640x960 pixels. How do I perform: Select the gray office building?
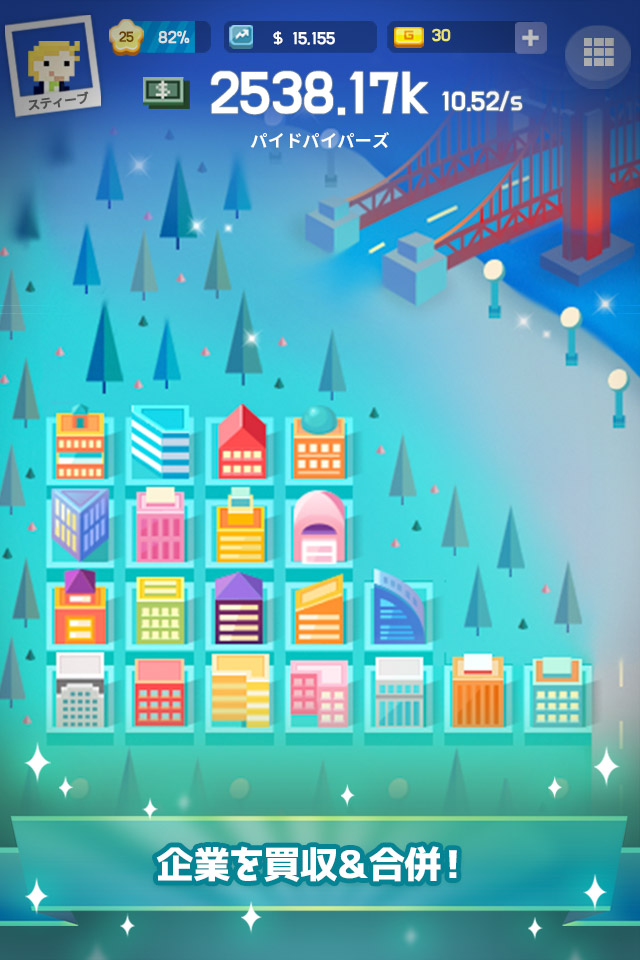coord(80,690)
